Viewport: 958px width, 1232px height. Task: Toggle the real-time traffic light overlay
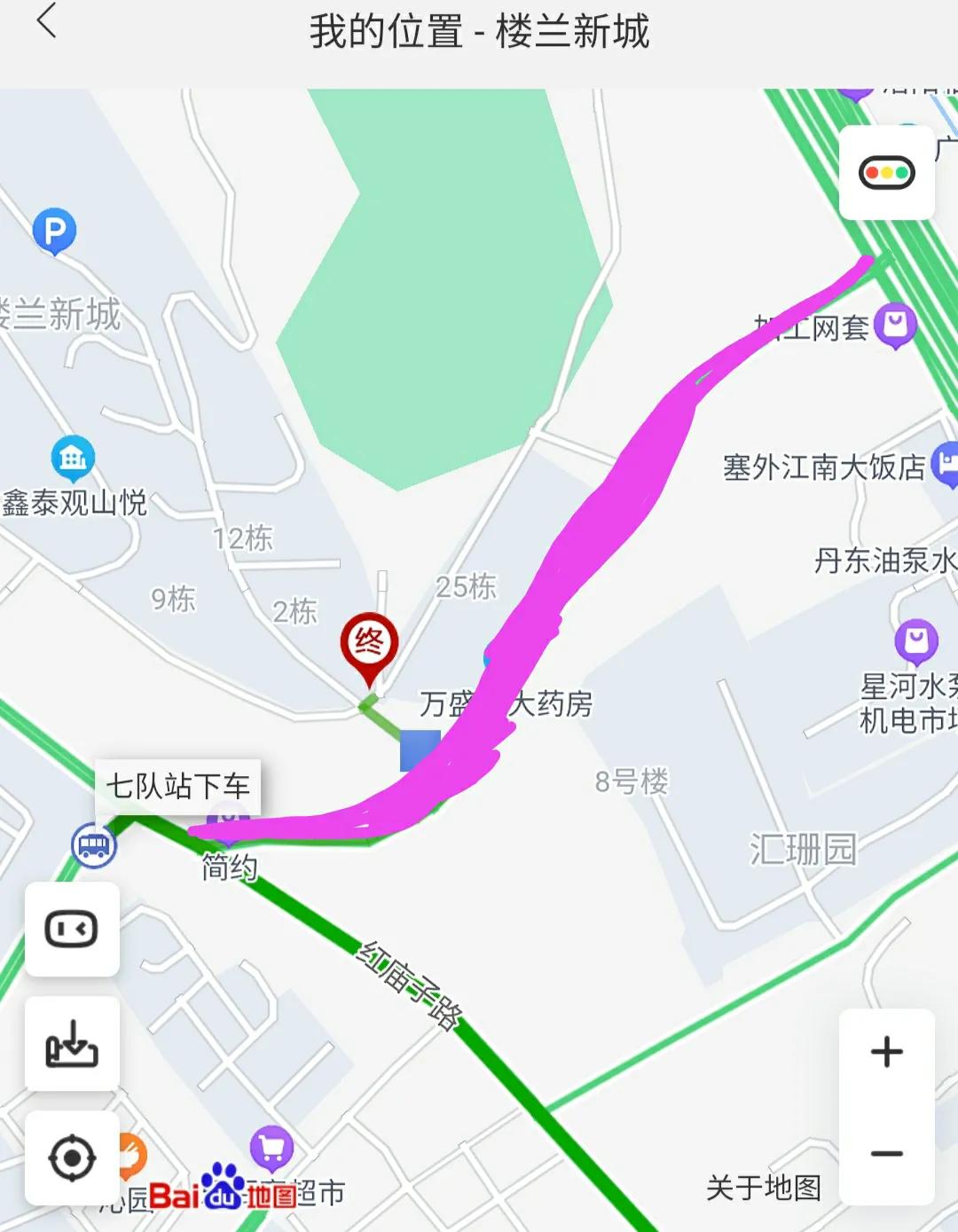[x=887, y=174]
